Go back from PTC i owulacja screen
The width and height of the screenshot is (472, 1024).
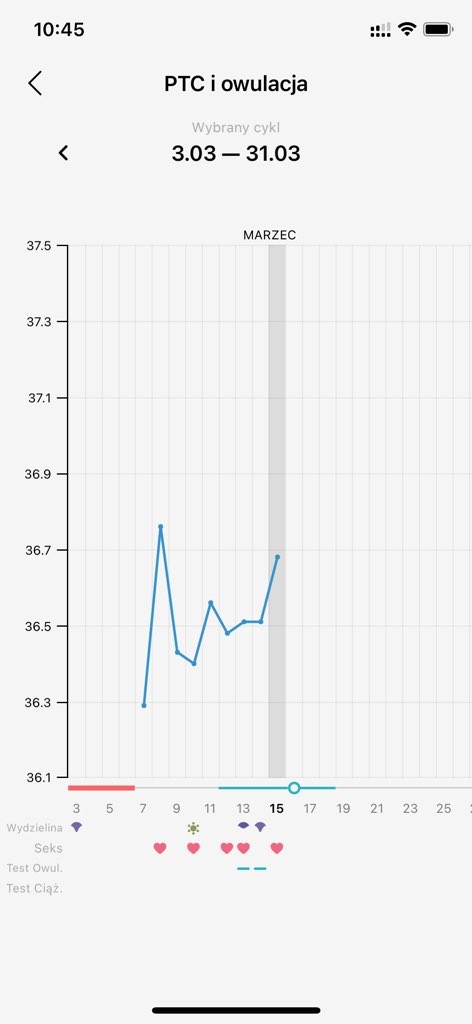click(35, 84)
